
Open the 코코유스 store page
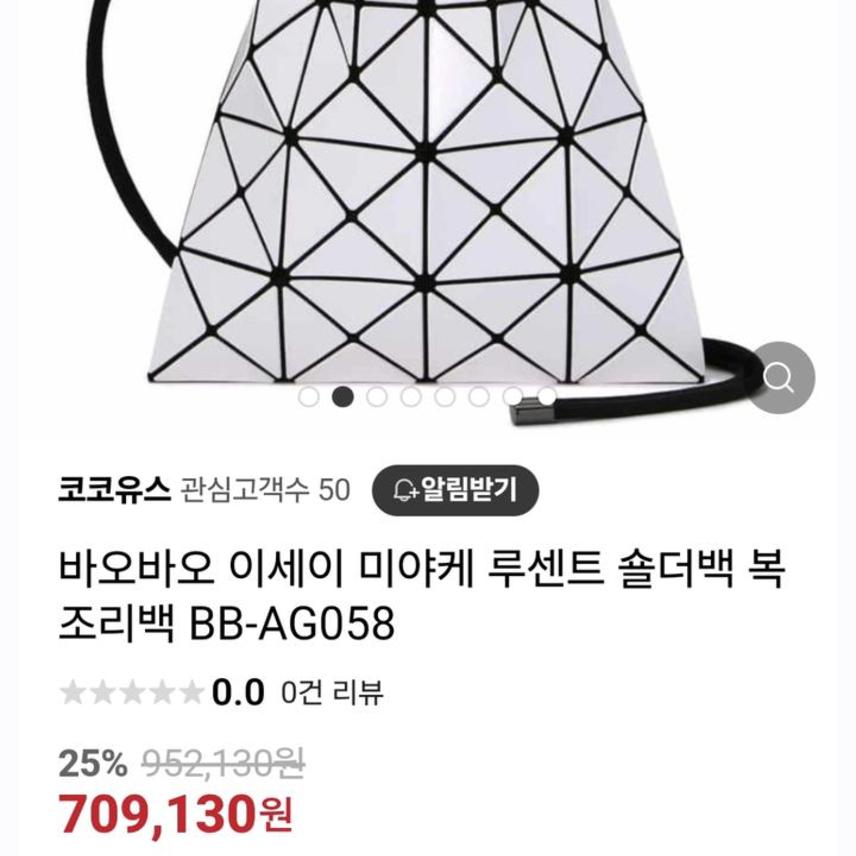(114, 491)
